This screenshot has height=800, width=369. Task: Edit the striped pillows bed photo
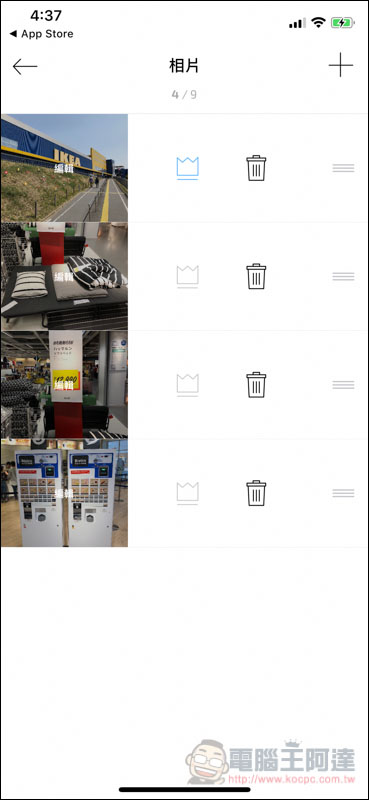point(64,277)
